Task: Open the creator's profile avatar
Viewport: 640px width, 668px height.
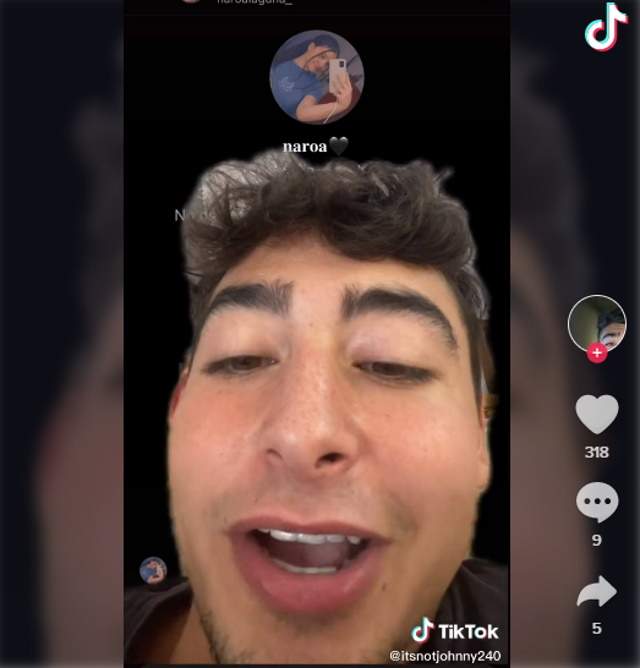Action: tap(597, 322)
